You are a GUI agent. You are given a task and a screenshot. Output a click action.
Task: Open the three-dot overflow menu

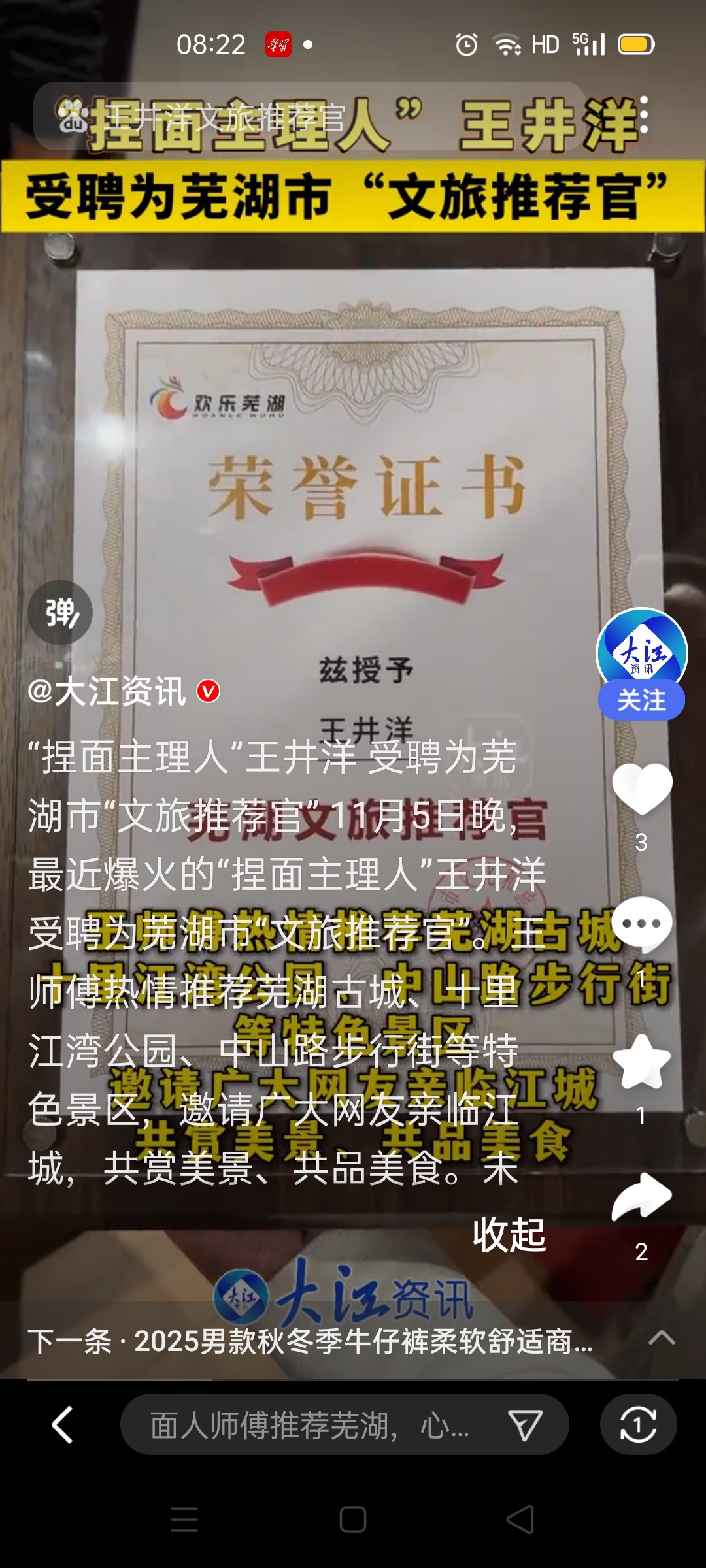[644, 116]
